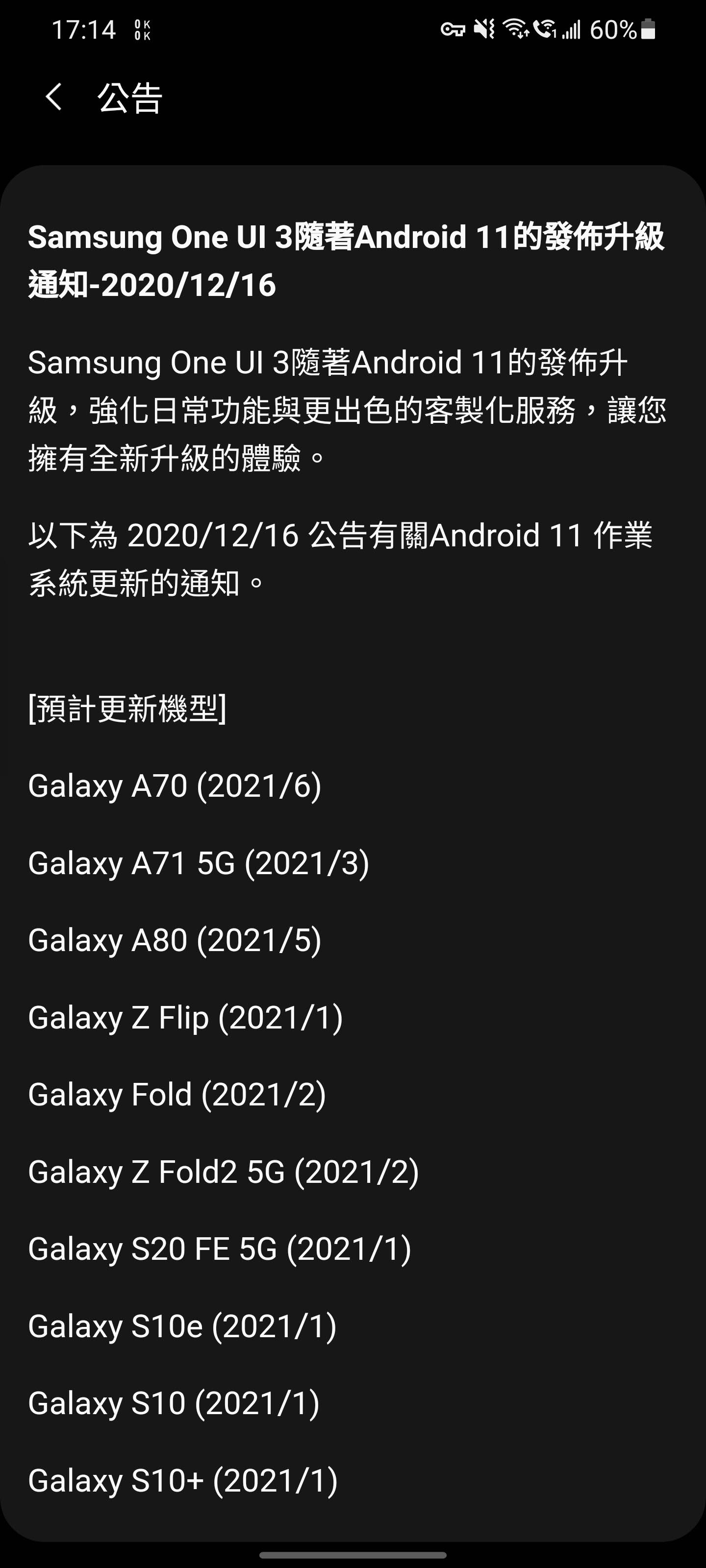Go back from the 公告 notice page
The image size is (706, 1568).
[x=53, y=98]
